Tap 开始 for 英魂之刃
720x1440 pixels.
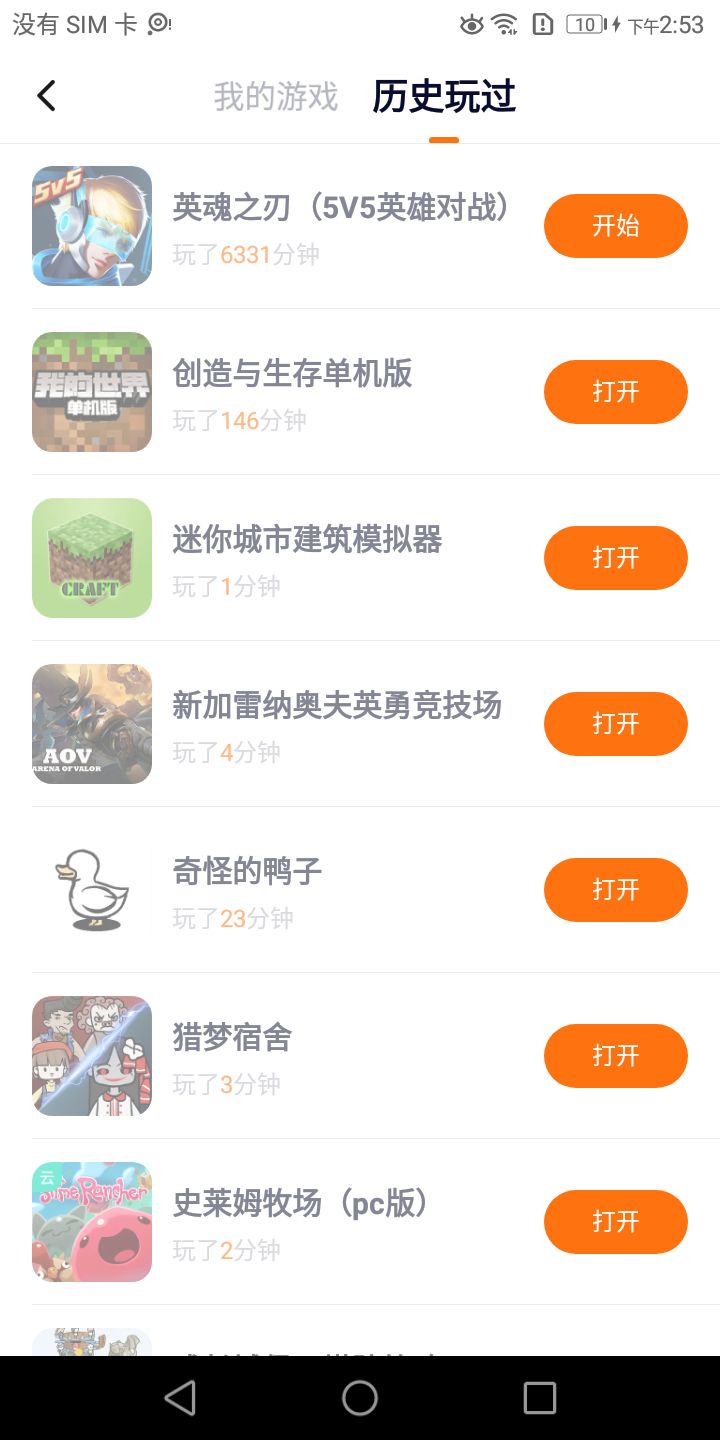[615, 226]
